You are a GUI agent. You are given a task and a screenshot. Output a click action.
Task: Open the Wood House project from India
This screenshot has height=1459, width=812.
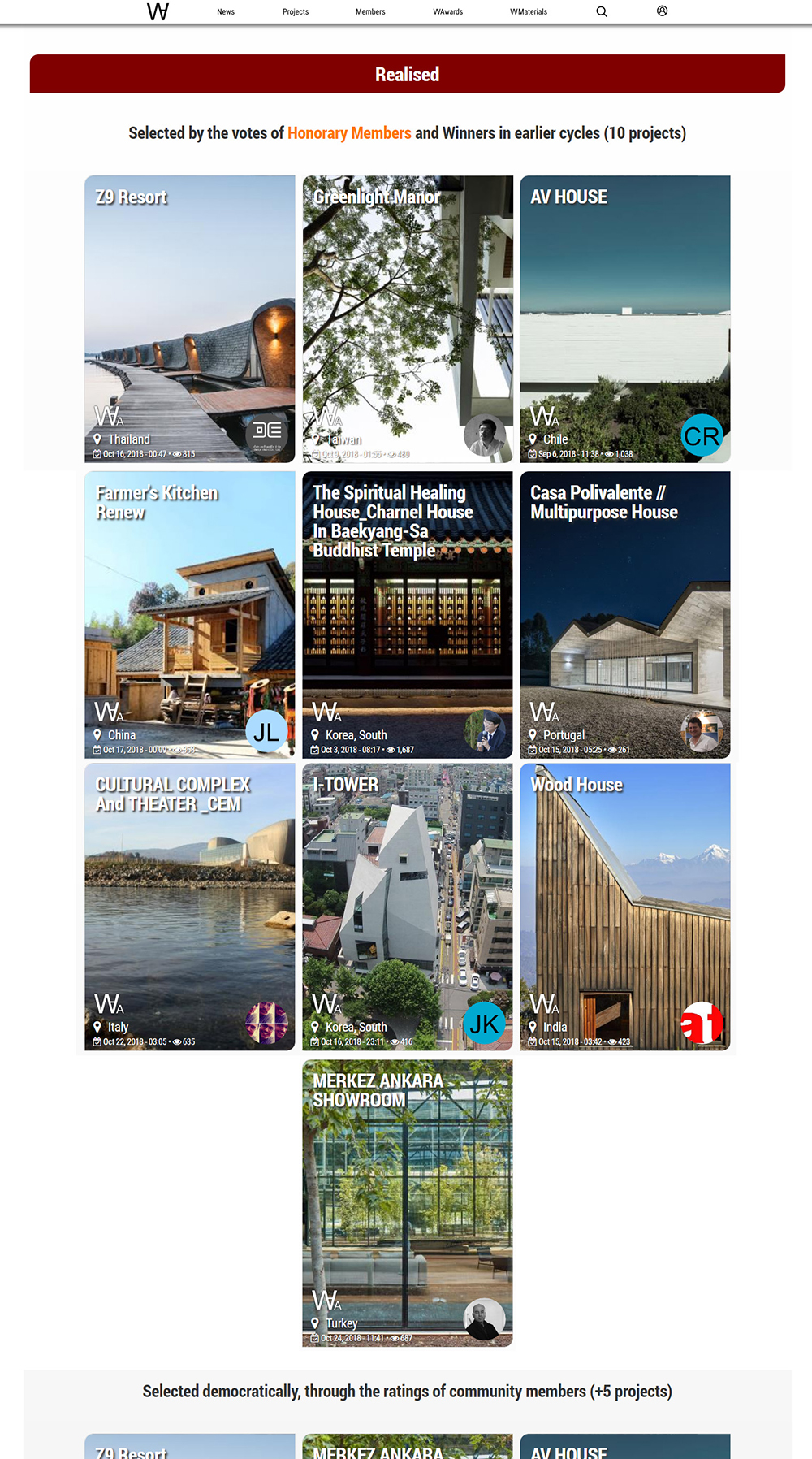click(x=625, y=907)
